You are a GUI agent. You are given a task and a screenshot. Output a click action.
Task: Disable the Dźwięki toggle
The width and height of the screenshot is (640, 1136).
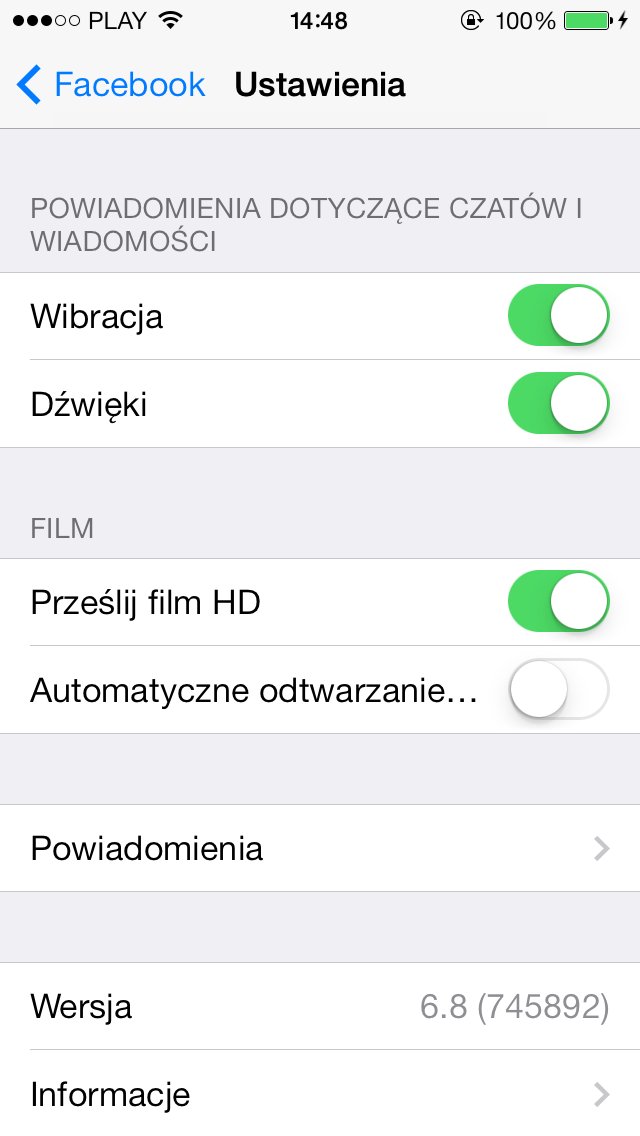[x=558, y=404]
